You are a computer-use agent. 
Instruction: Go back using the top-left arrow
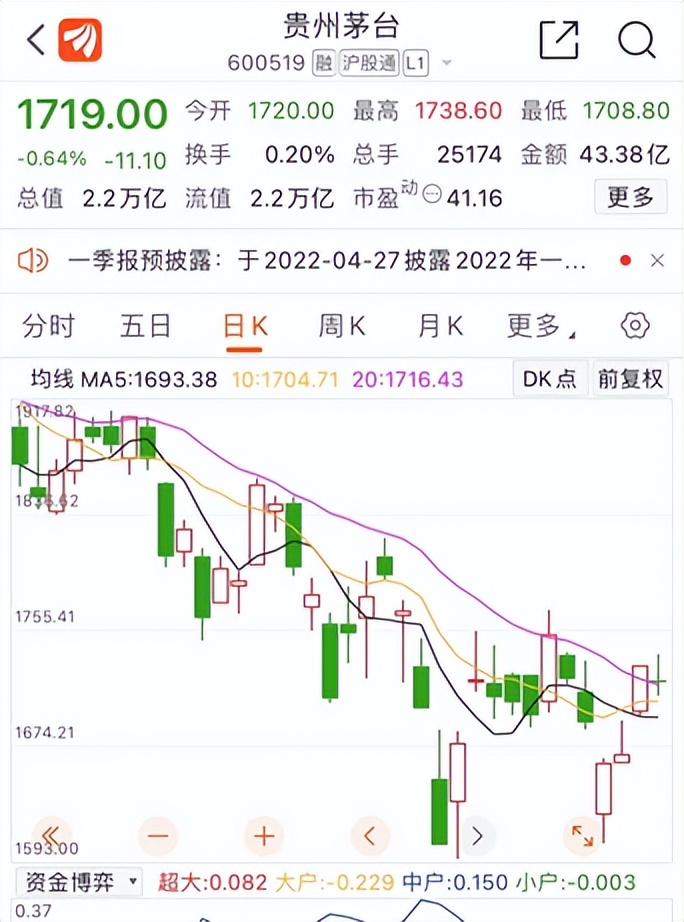(x=37, y=41)
